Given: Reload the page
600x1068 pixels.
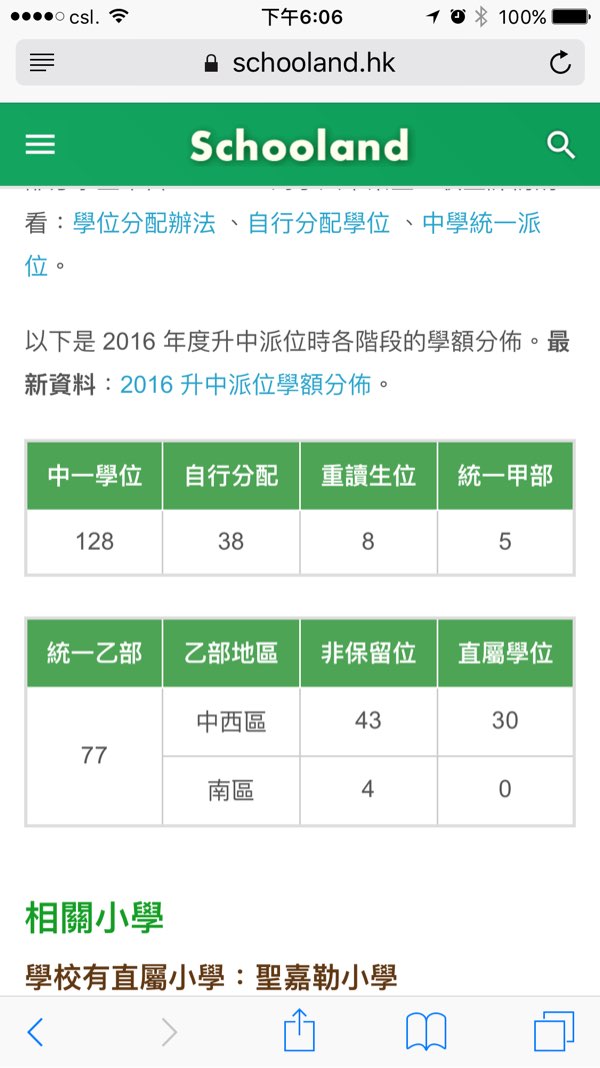Looking at the screenshot, I should [560, 63].
